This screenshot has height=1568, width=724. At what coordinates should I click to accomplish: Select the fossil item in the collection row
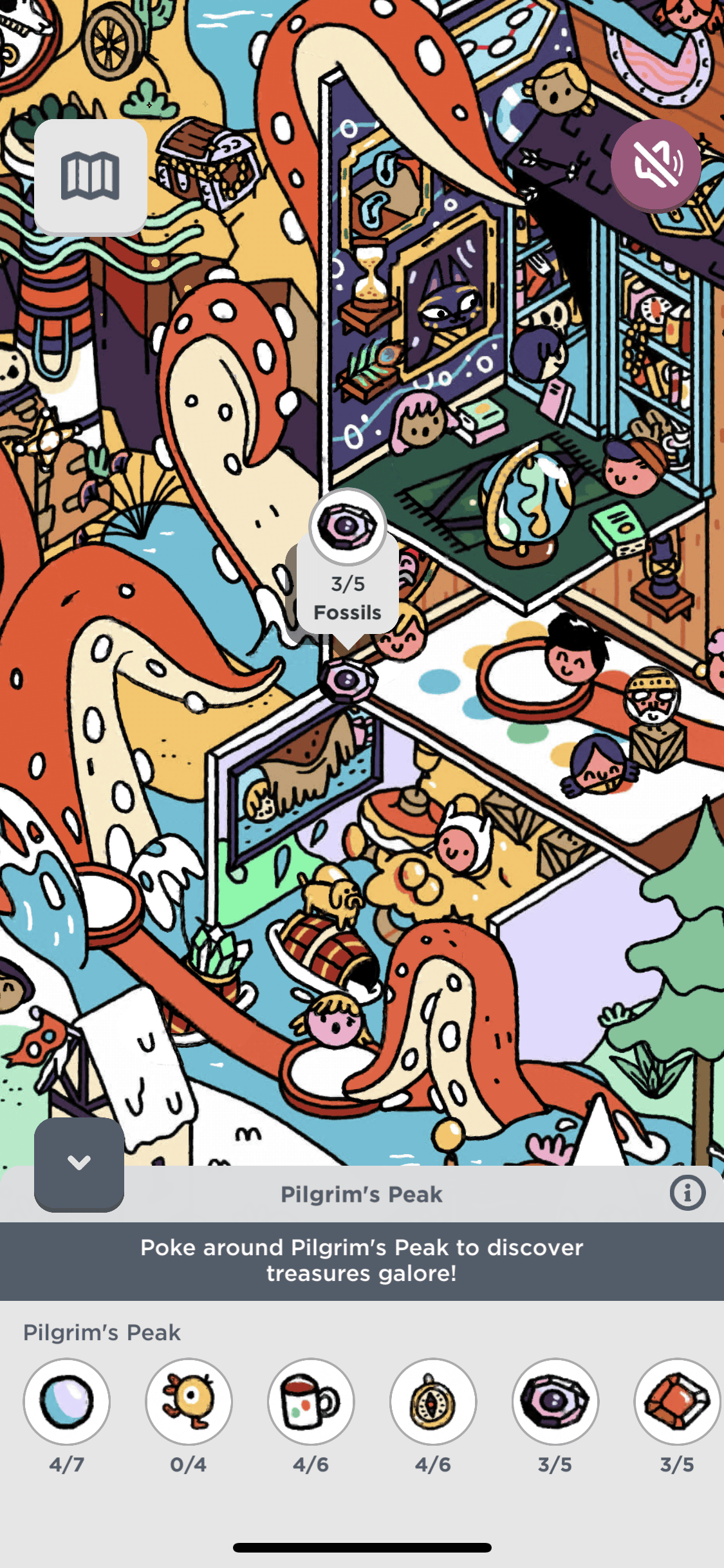[555, 1401]
